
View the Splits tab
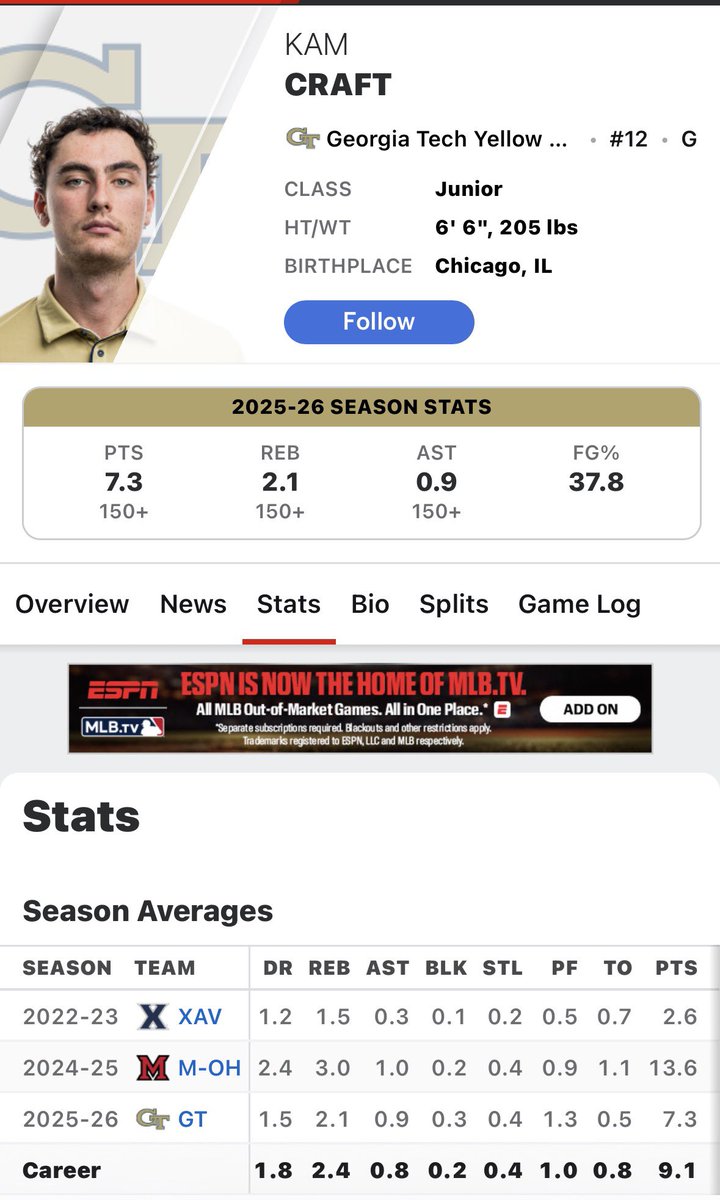click(x=454, y=604)
